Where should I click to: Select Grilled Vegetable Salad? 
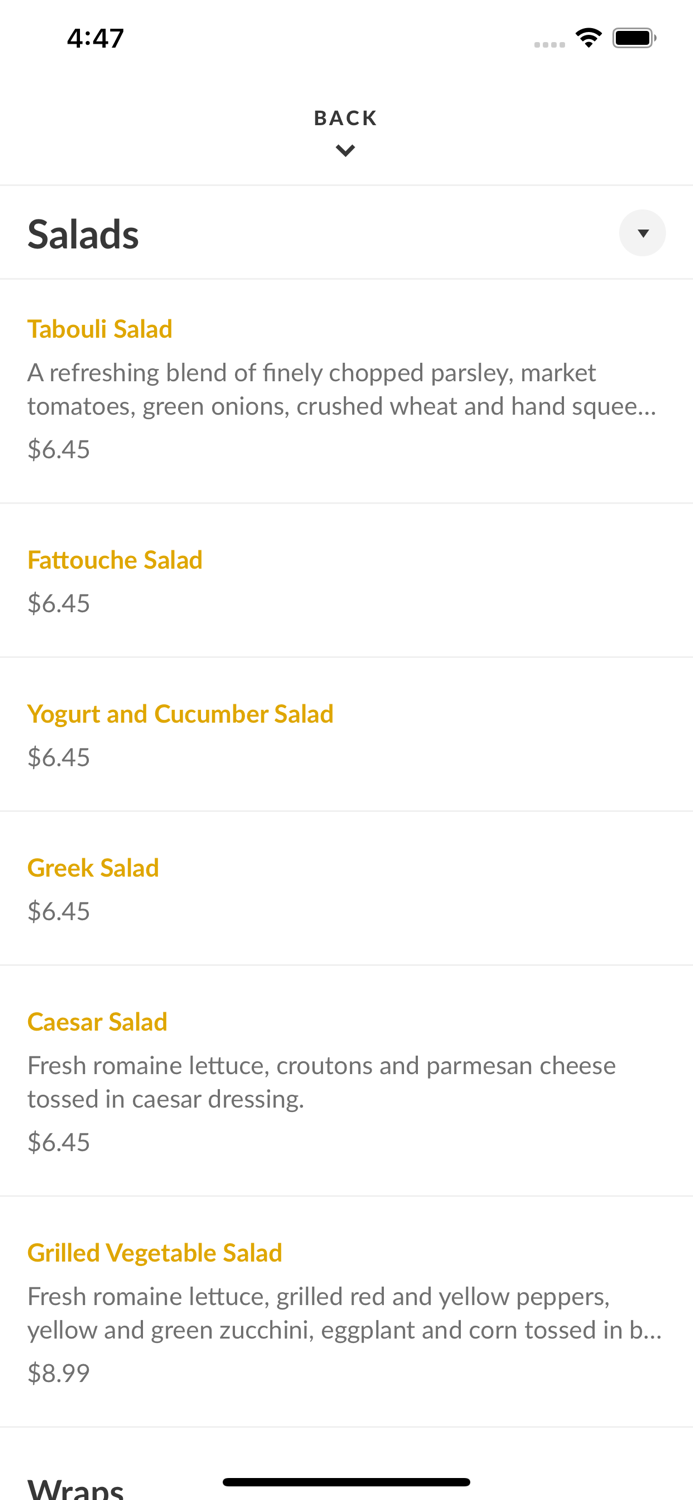[155, 1253]
